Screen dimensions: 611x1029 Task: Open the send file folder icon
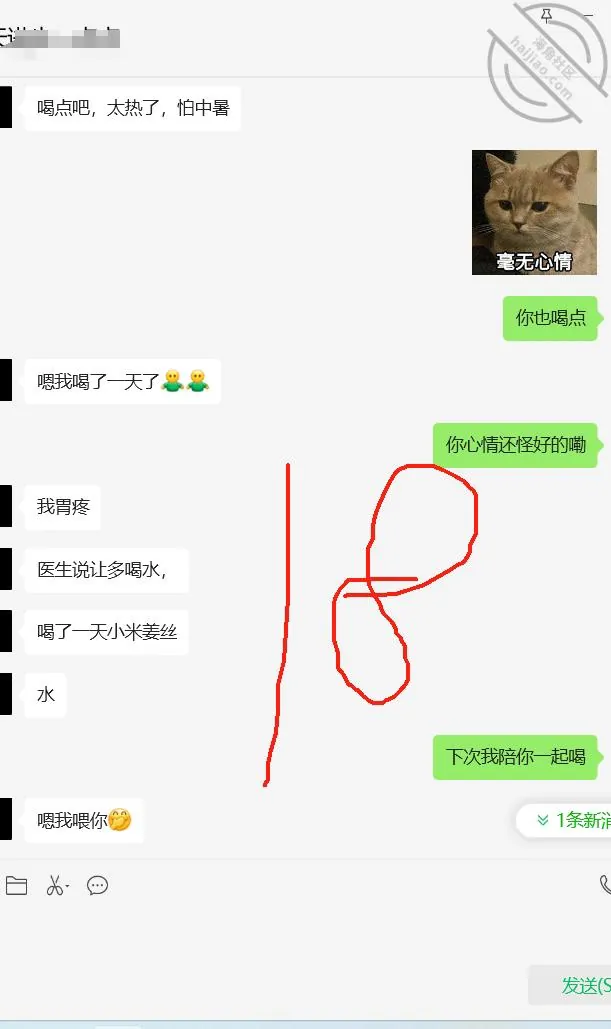tap(16, 886)
